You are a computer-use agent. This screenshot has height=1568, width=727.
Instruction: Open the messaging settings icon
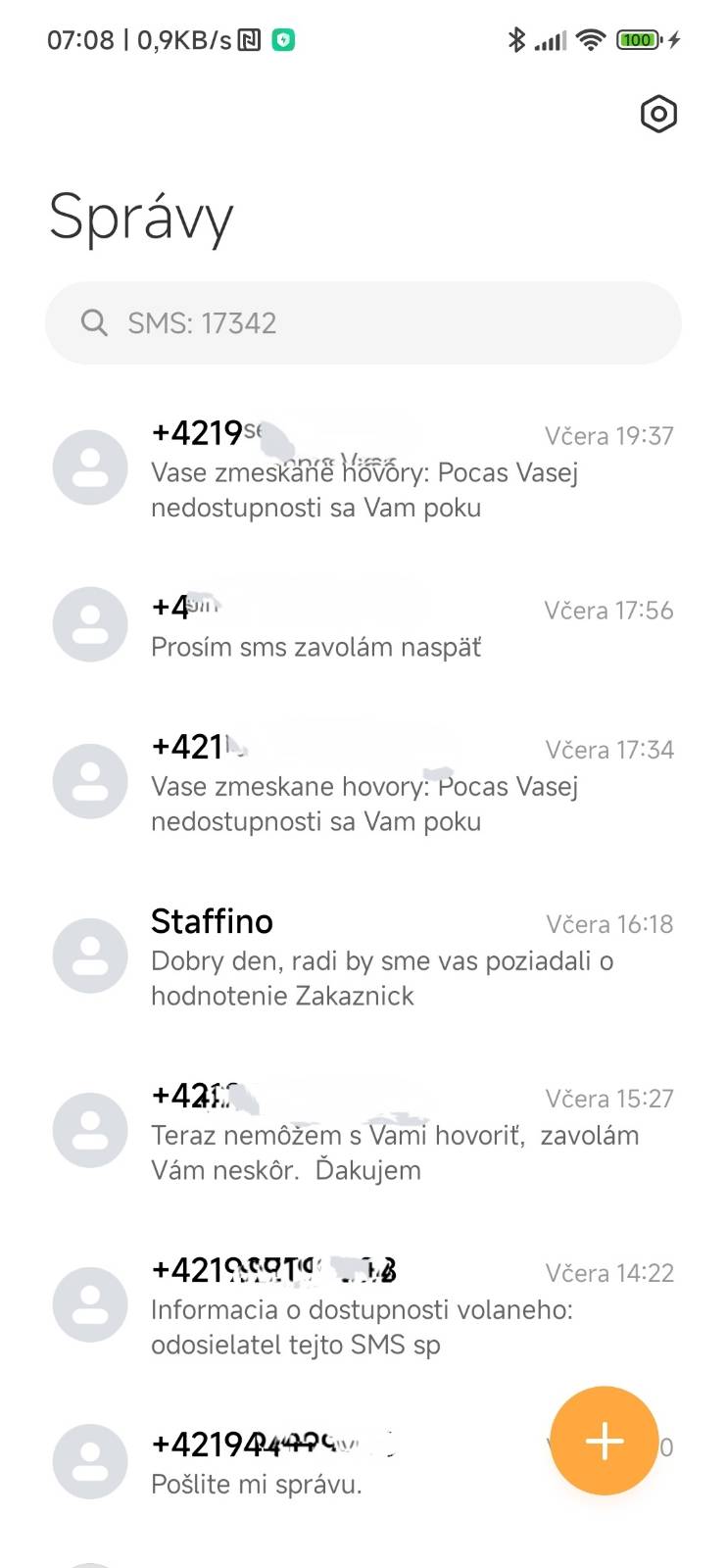click(x=658, y=115)
